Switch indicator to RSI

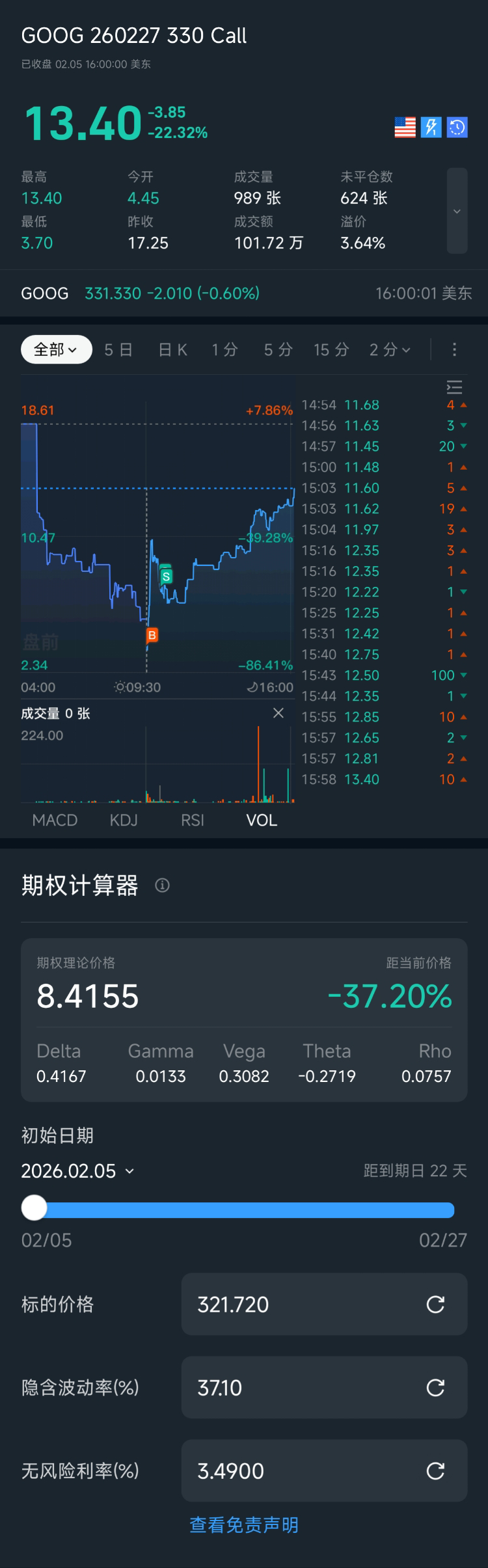[193, 820]
